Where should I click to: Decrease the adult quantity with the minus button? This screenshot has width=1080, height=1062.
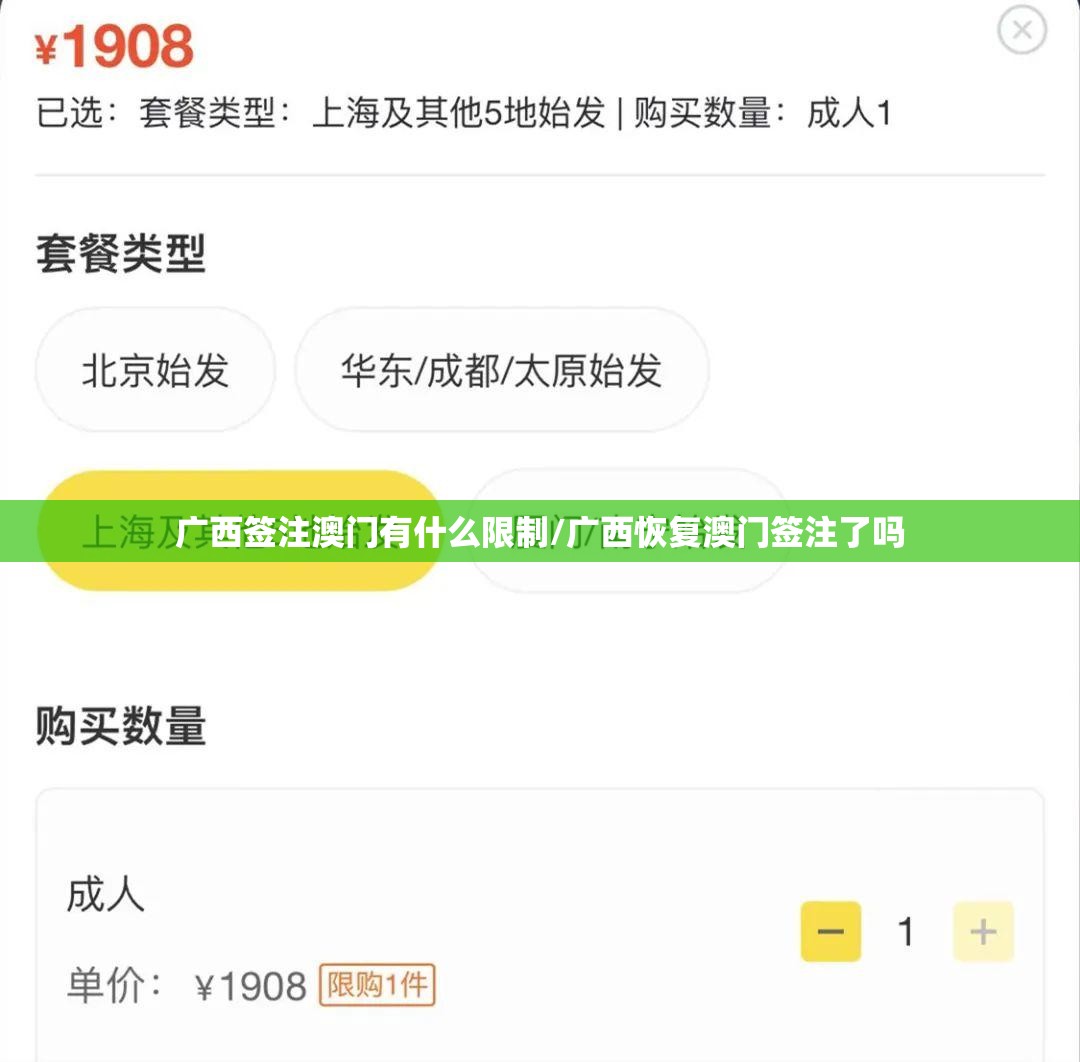click(830, 932)
